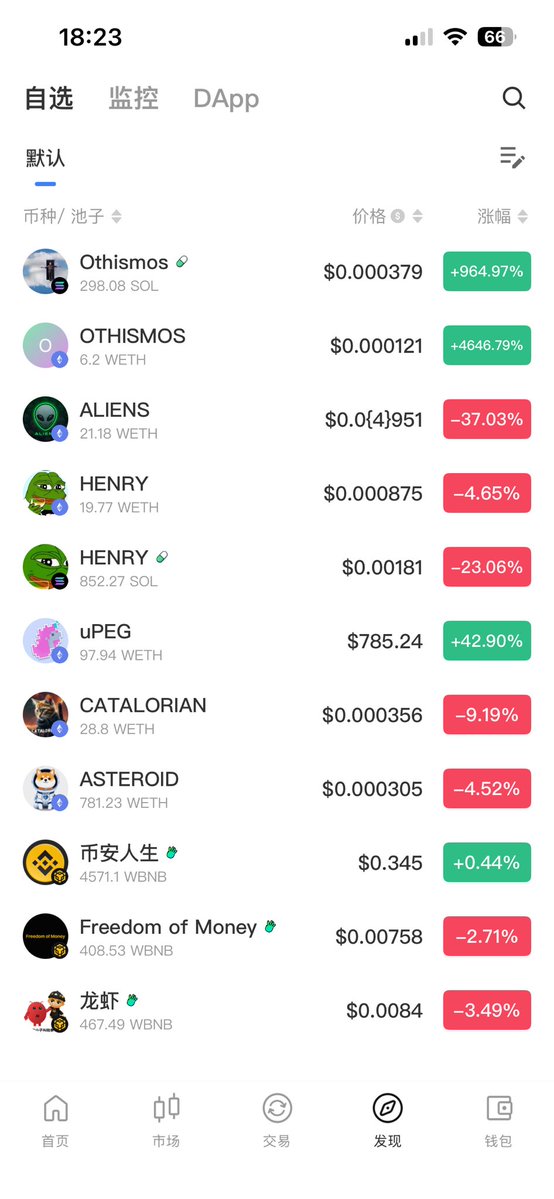Sort the list by 涨幅 column
Screen dimensions: 554x1199
[503, 216]
